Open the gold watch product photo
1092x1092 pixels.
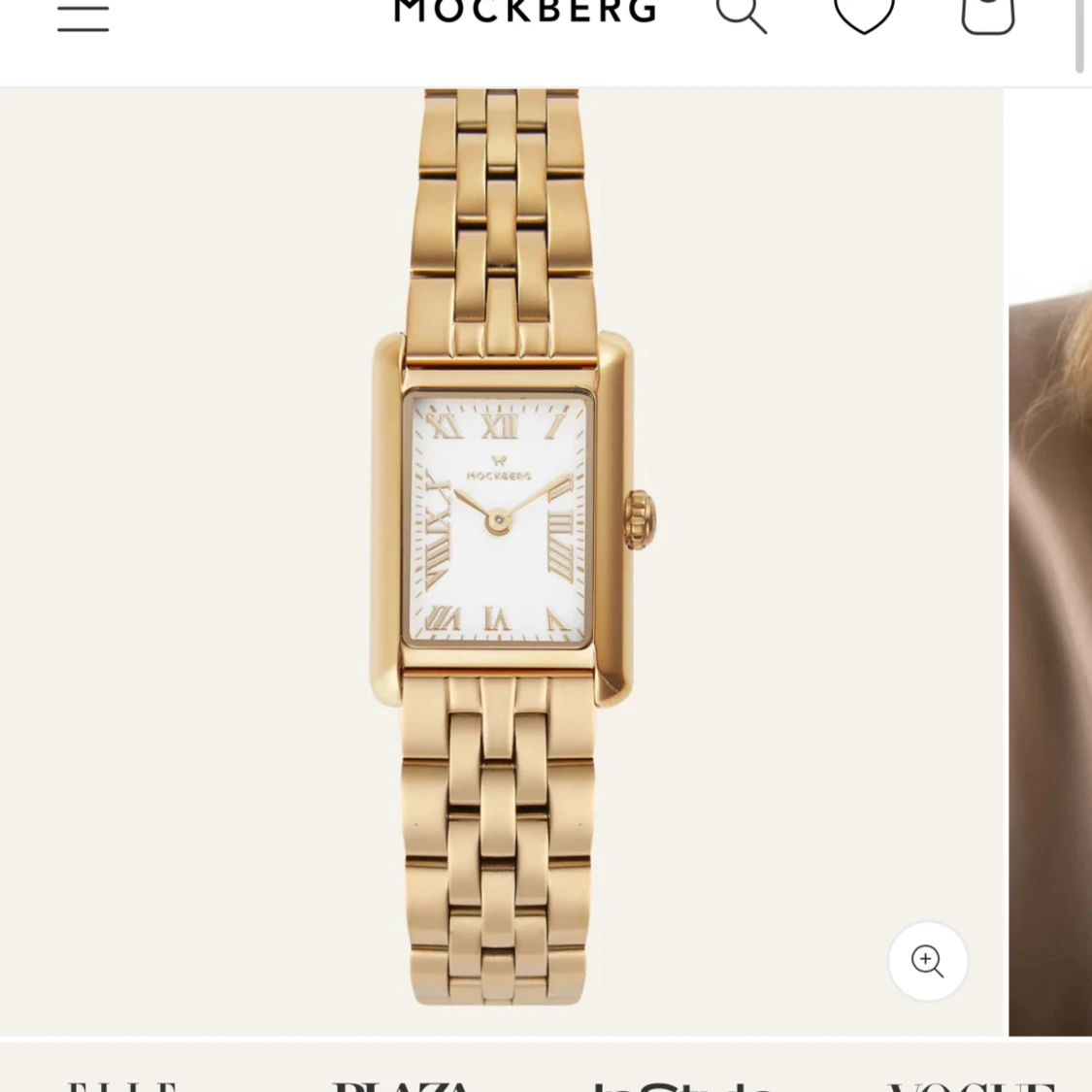(x=502, y=544)
